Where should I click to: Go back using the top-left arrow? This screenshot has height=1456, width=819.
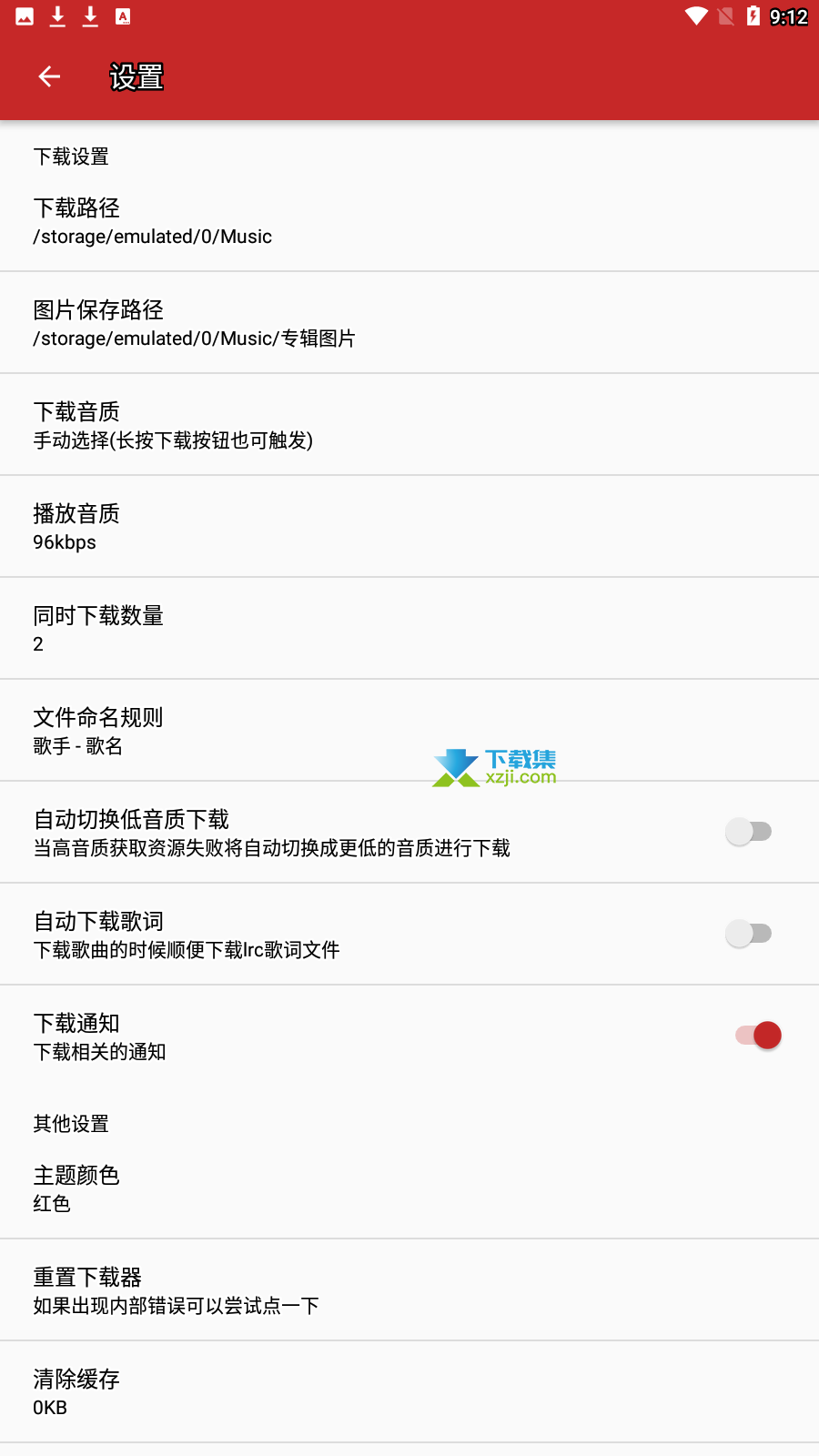click(x=49, y=76)
